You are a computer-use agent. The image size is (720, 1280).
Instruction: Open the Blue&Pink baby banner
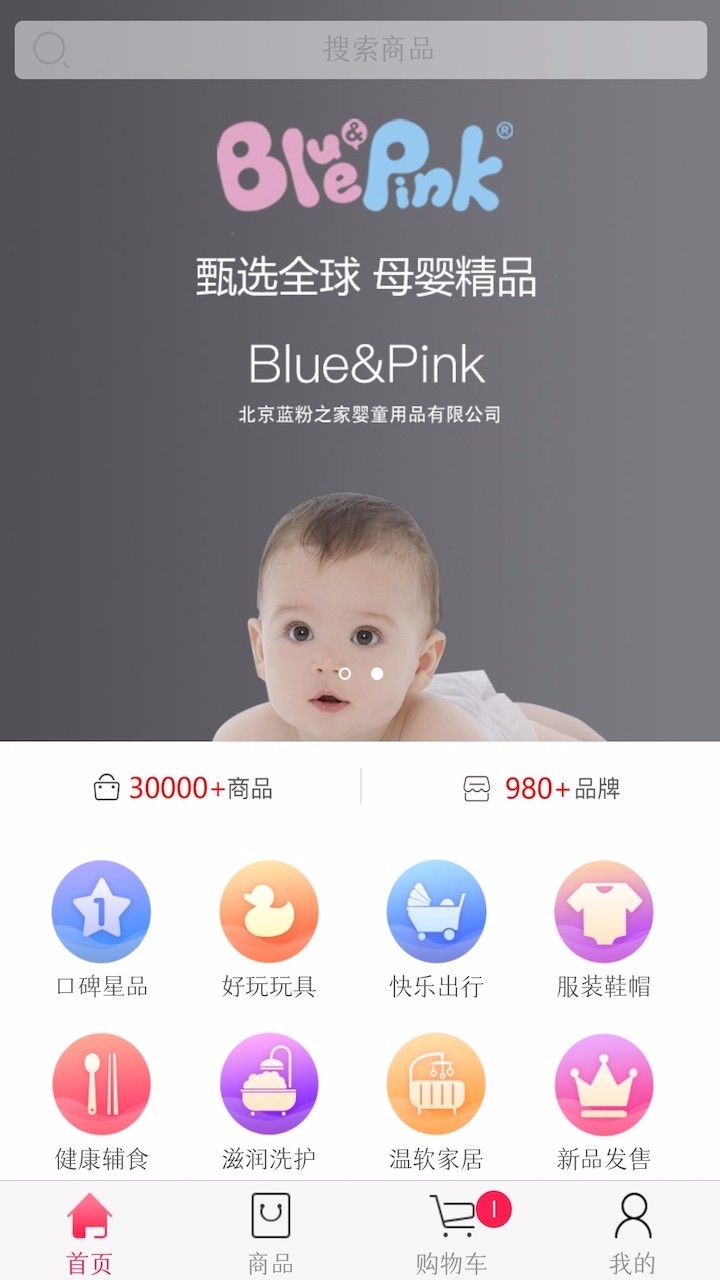point(360,420)
